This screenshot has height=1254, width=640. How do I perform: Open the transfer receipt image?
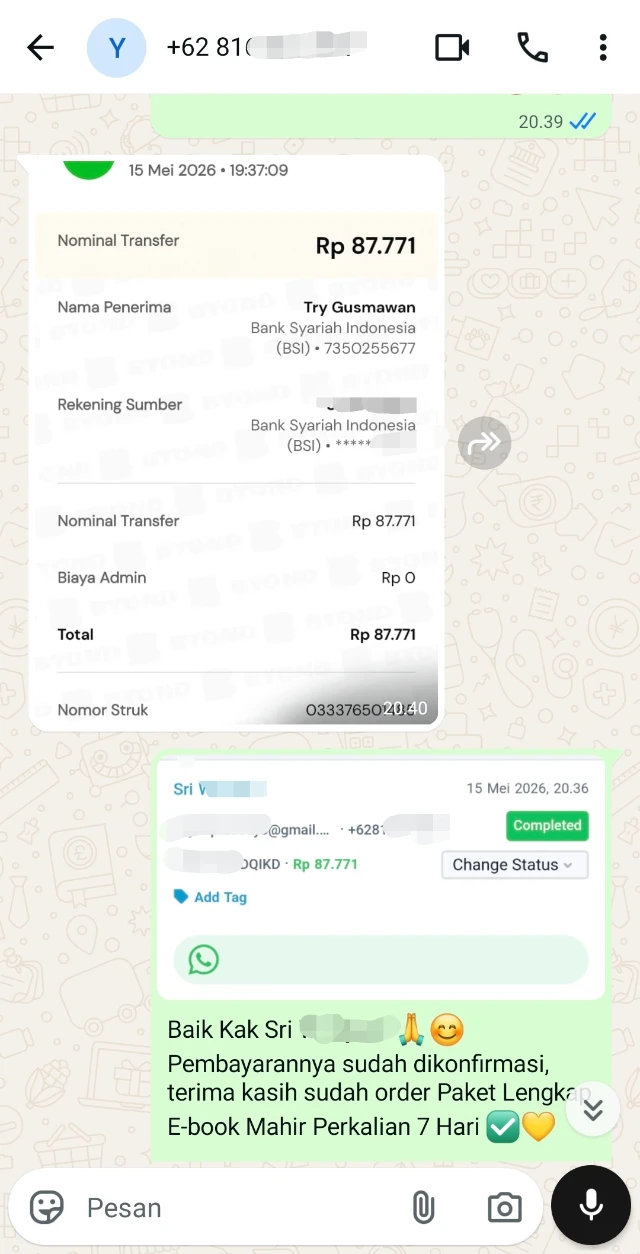236,443
